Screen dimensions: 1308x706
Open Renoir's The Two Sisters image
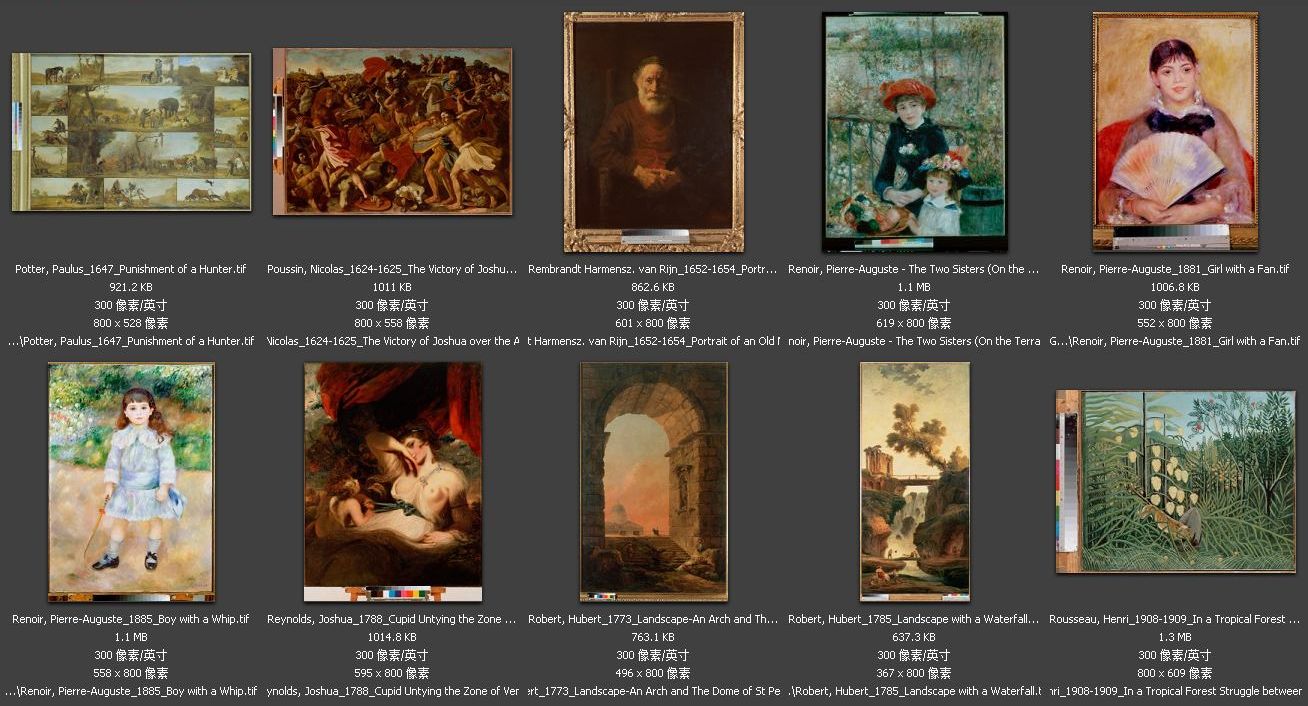click(914, 131)
